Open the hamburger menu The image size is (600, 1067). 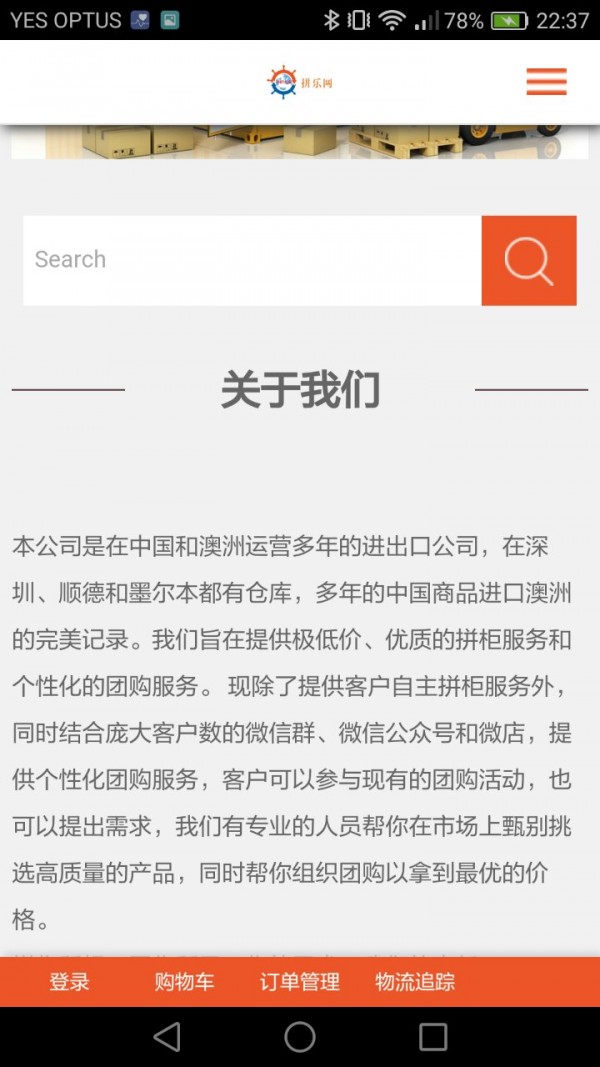pos(546,82)
